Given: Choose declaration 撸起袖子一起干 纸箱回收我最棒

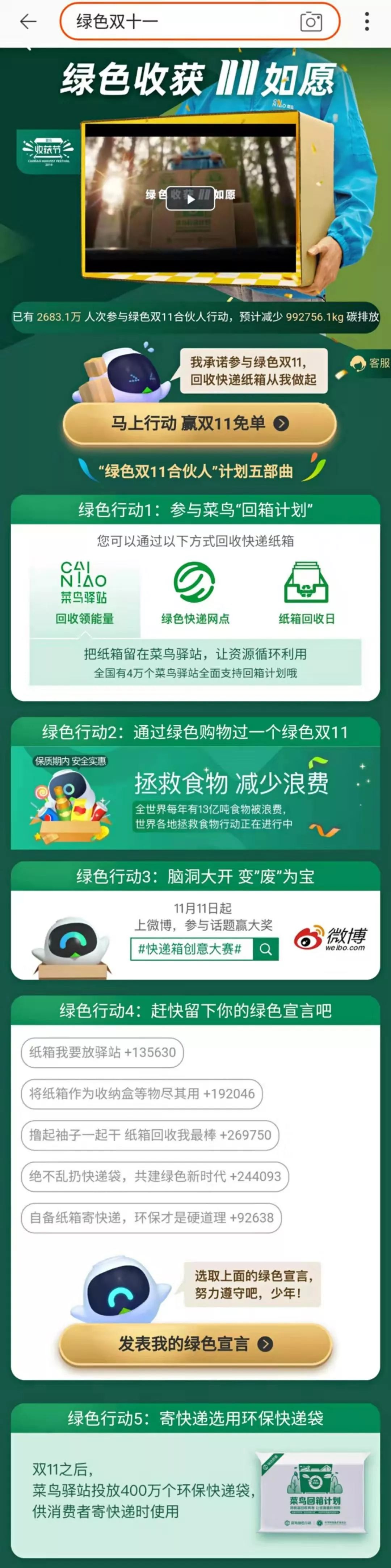Looking at the screenshot, I should [150, 1135].
